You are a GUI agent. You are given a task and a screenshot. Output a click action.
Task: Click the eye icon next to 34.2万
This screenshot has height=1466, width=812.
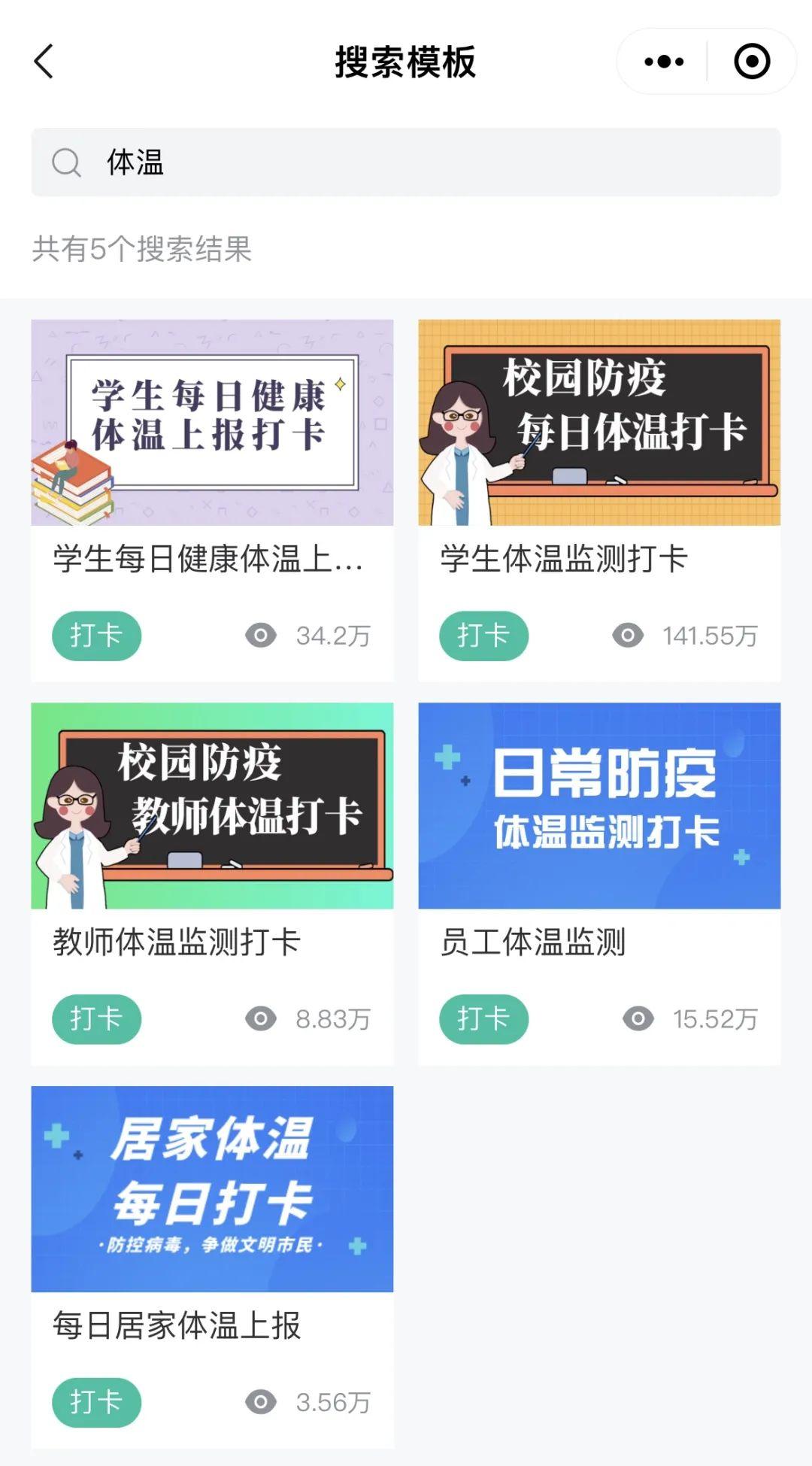point(259,636)
